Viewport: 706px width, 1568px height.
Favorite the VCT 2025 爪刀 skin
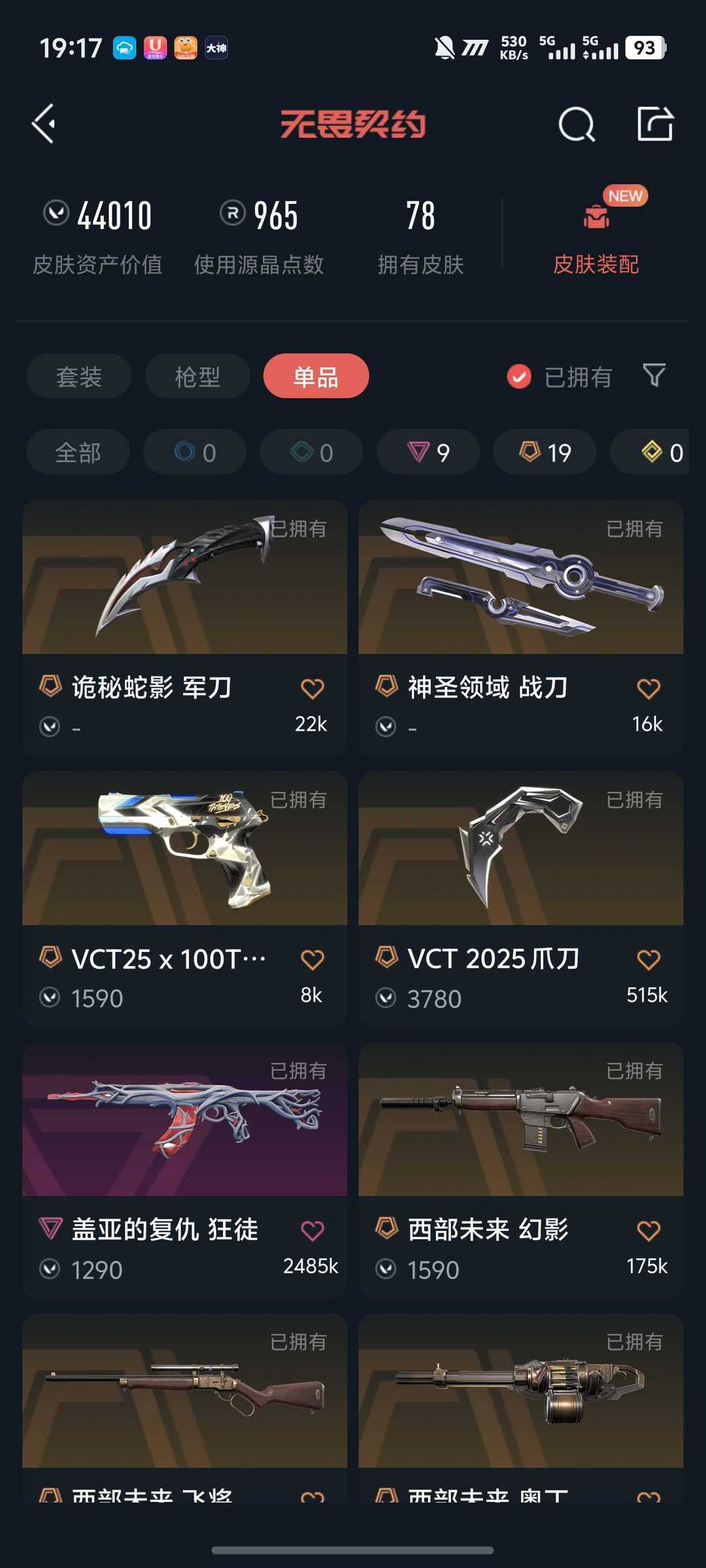point(648,959)
